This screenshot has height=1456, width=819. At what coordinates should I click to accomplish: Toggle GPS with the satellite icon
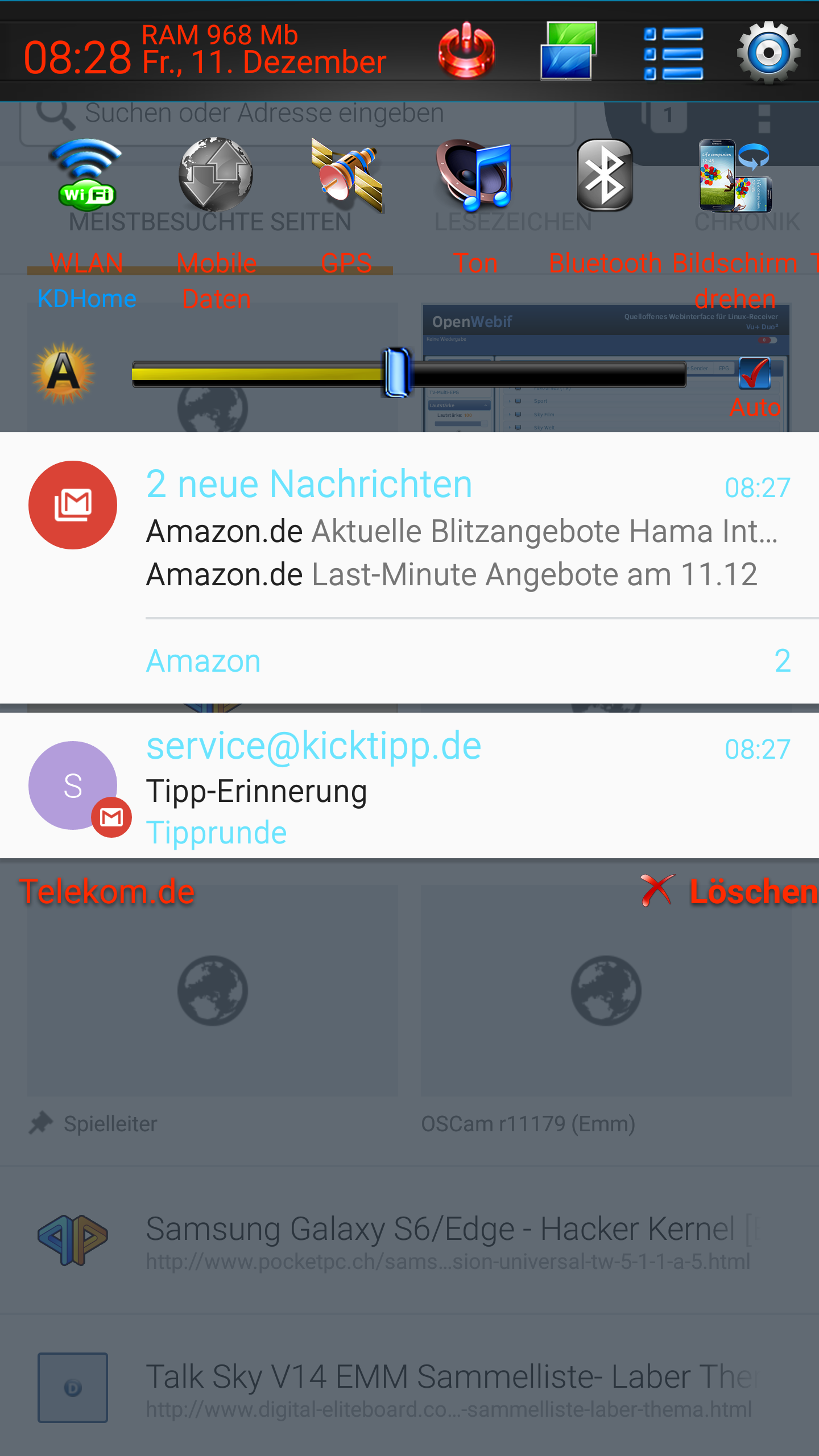(346, 175)
